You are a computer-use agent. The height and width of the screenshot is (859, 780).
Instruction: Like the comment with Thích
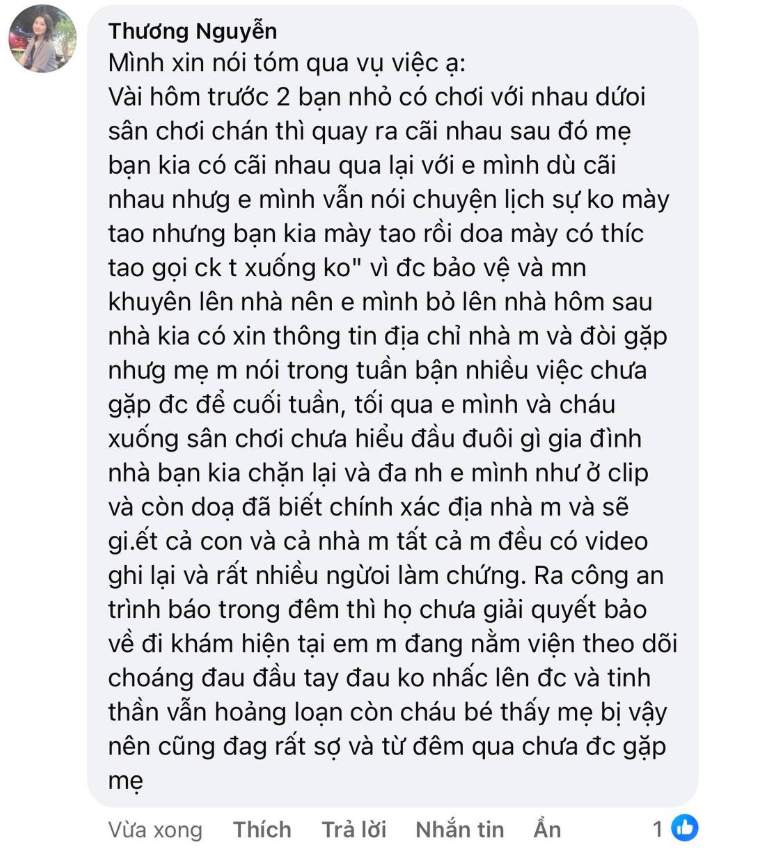[262, 829]
